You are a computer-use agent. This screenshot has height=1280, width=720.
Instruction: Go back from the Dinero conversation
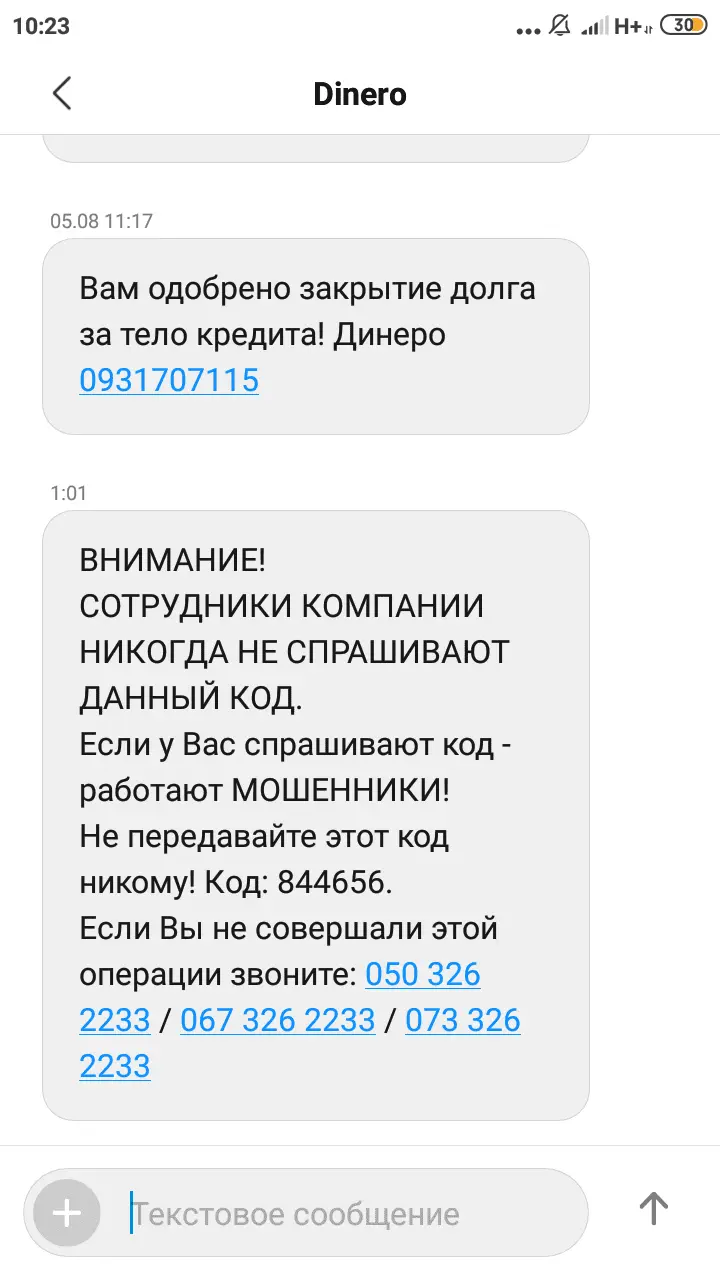(x=62, y=94)
